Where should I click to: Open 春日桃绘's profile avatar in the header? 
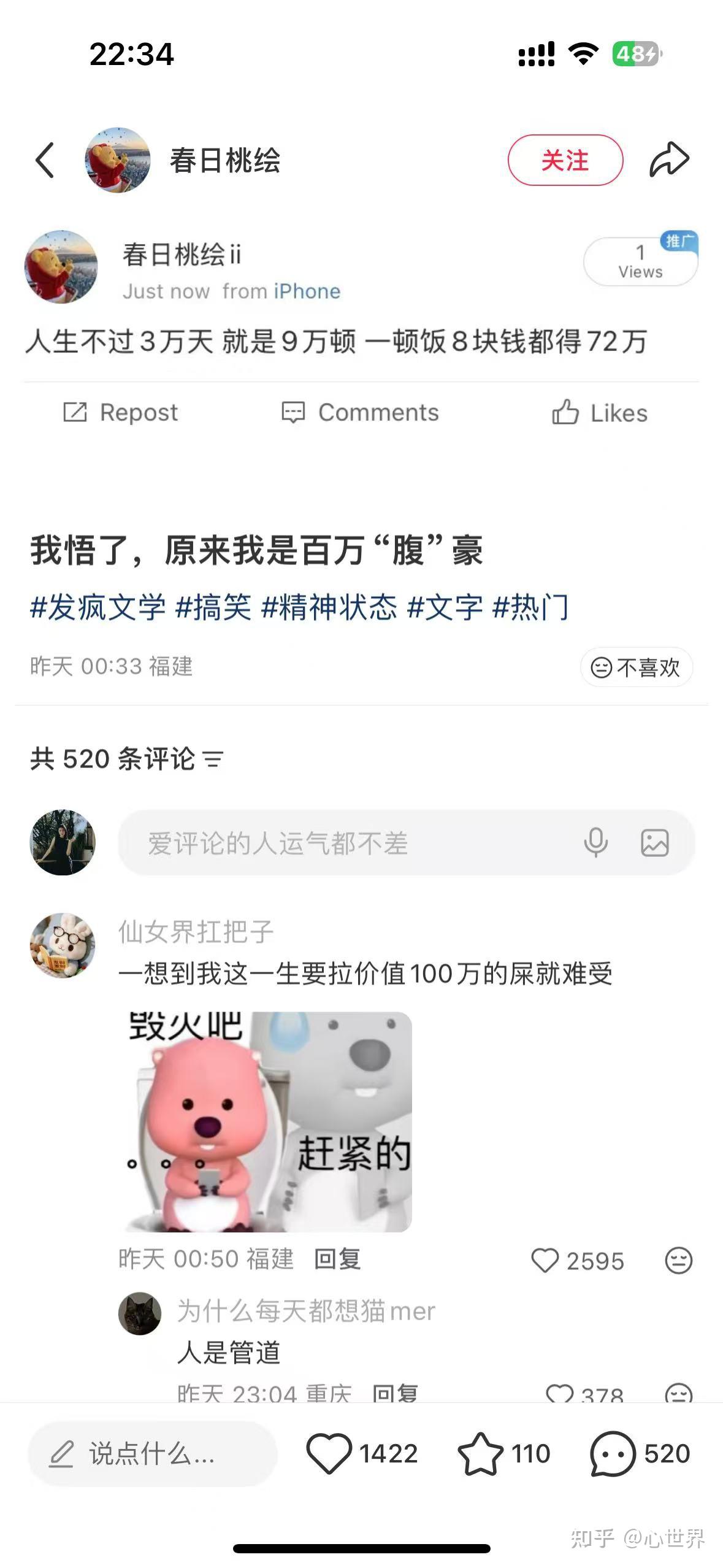coord(118,160)
